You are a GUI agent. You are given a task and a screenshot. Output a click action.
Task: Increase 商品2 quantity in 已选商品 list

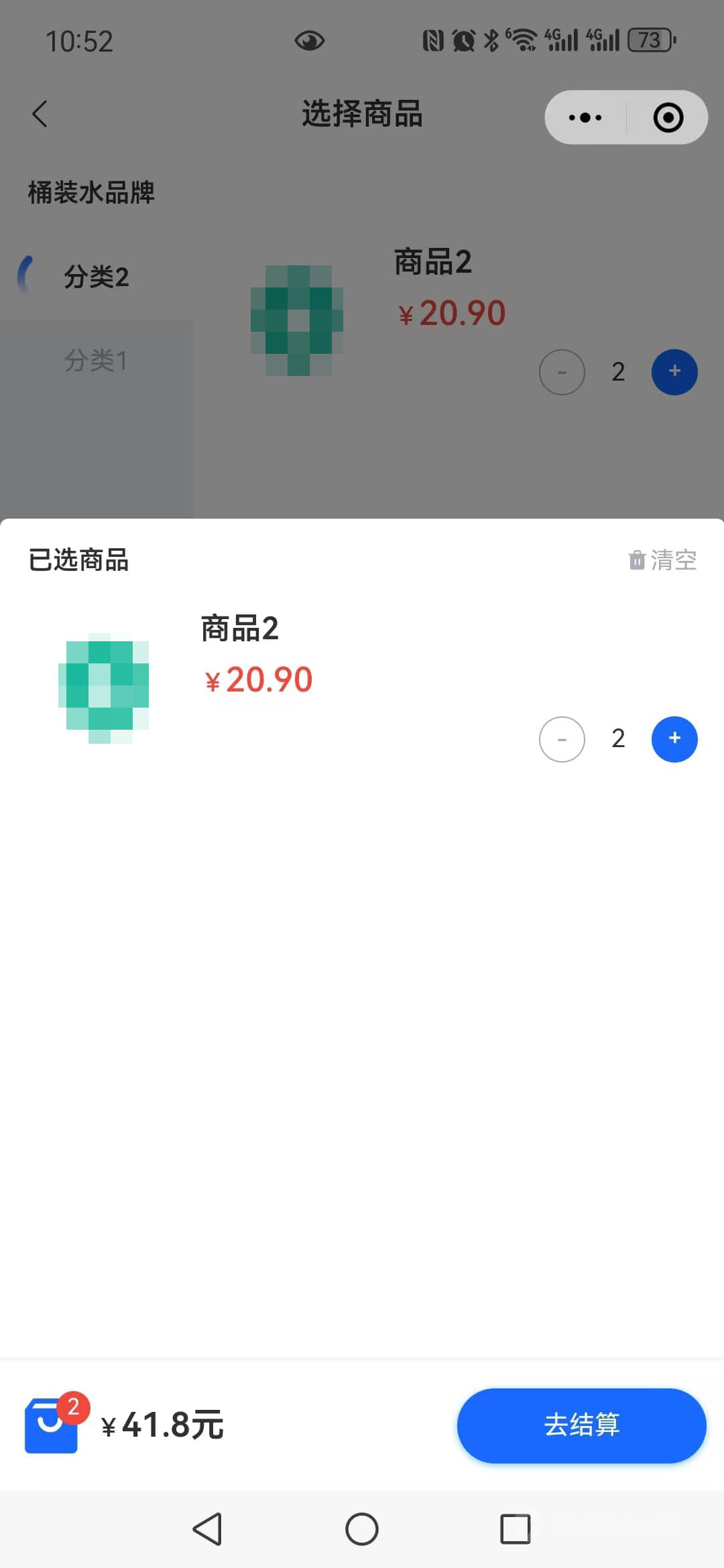point(674,738)
